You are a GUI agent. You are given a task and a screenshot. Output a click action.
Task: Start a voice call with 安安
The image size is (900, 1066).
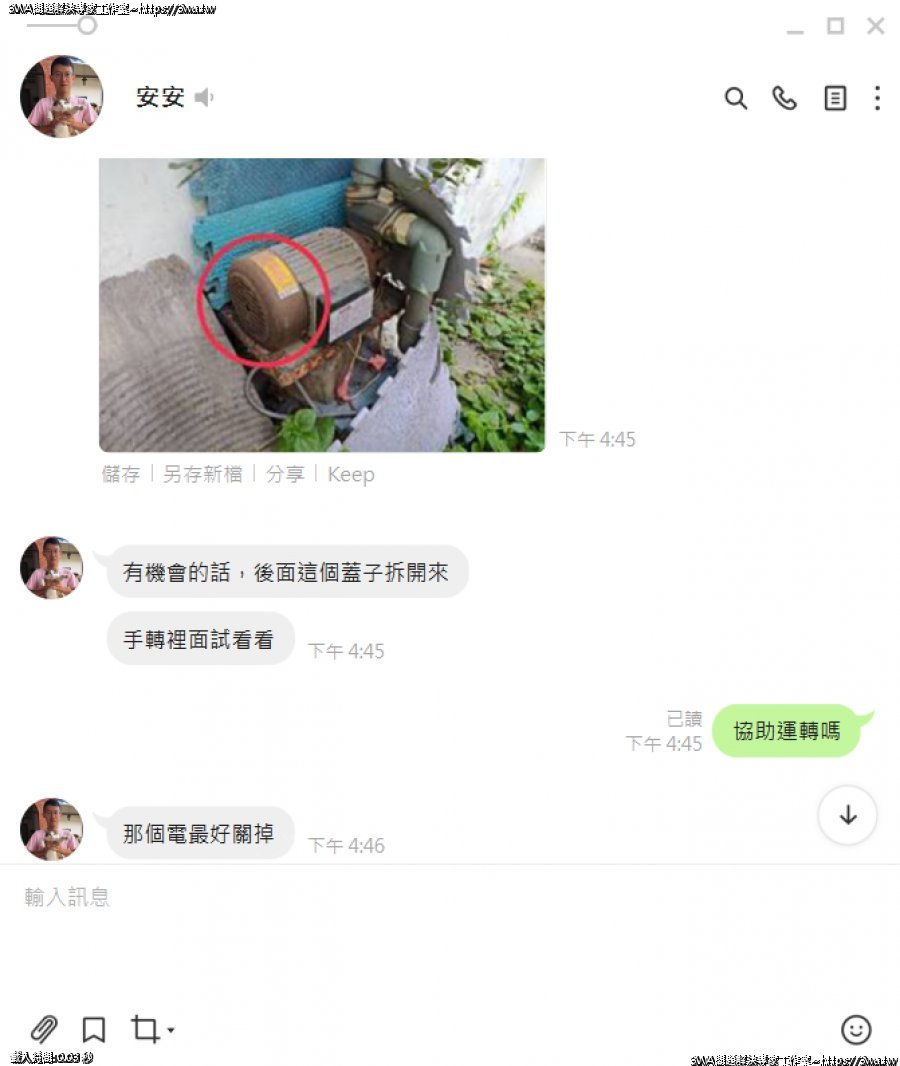(x=785, y=98)
